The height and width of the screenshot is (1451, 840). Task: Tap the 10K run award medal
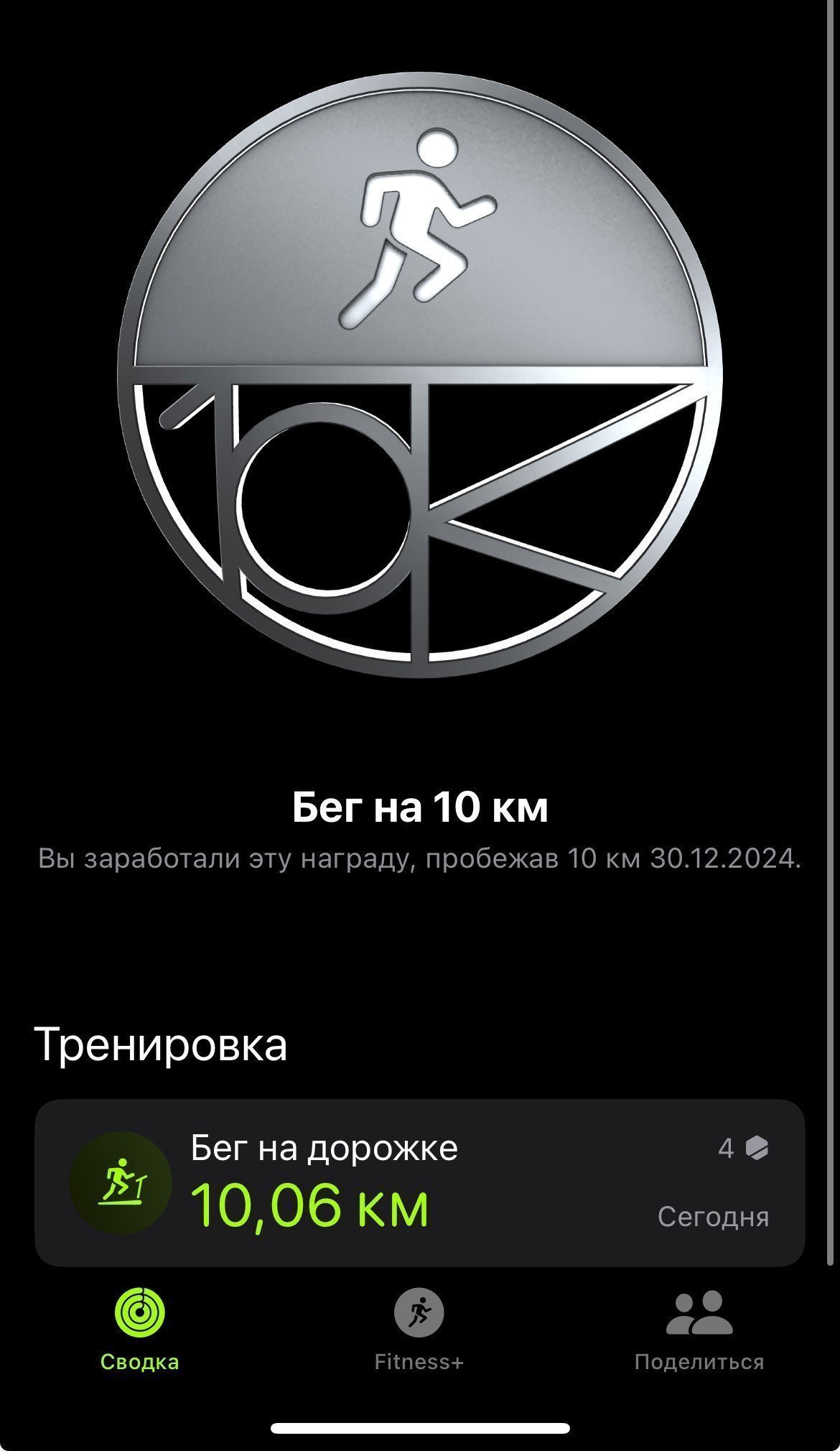(x=420, y=375)
